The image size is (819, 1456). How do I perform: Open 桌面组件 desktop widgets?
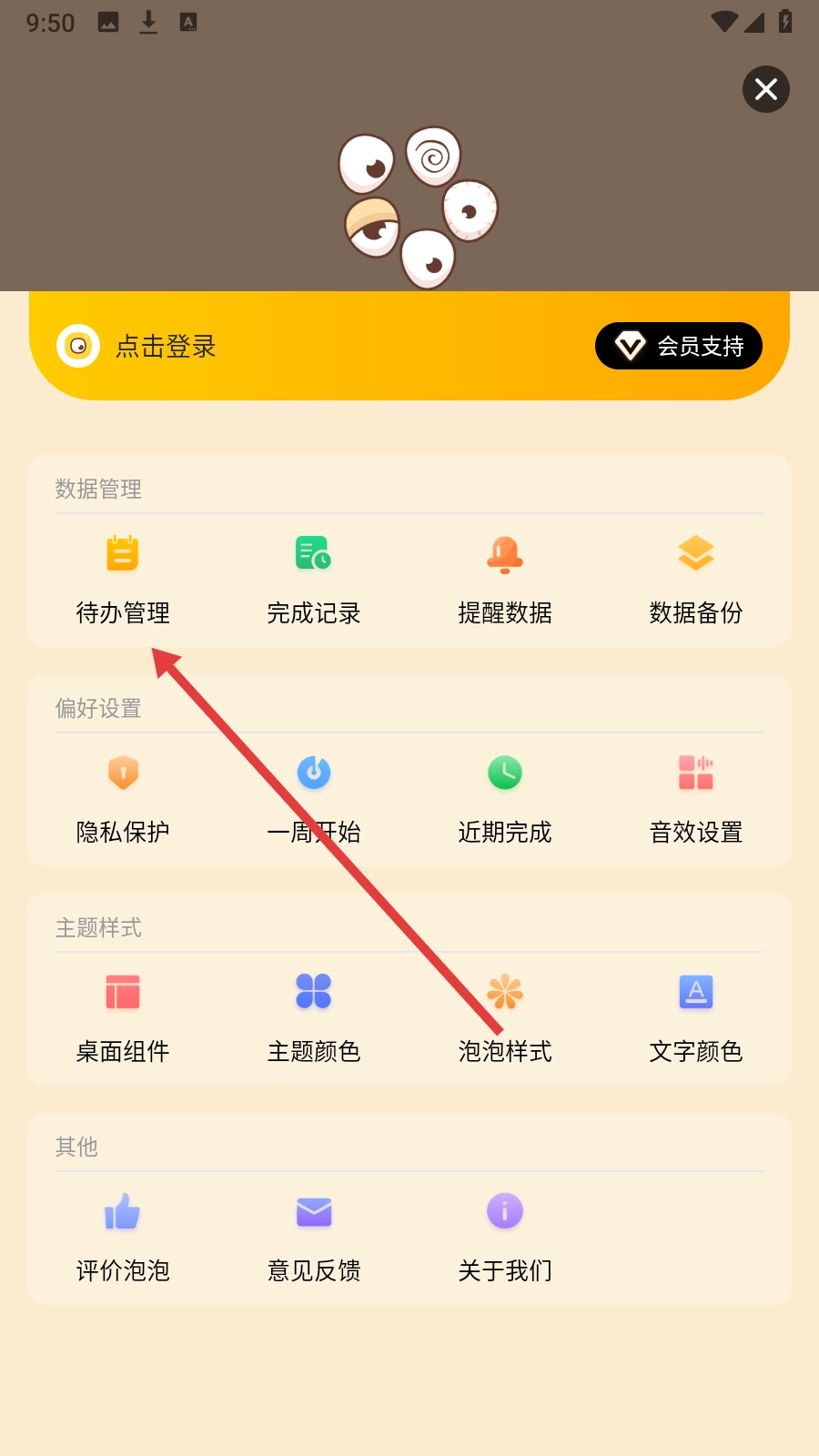coord(123,1017)
